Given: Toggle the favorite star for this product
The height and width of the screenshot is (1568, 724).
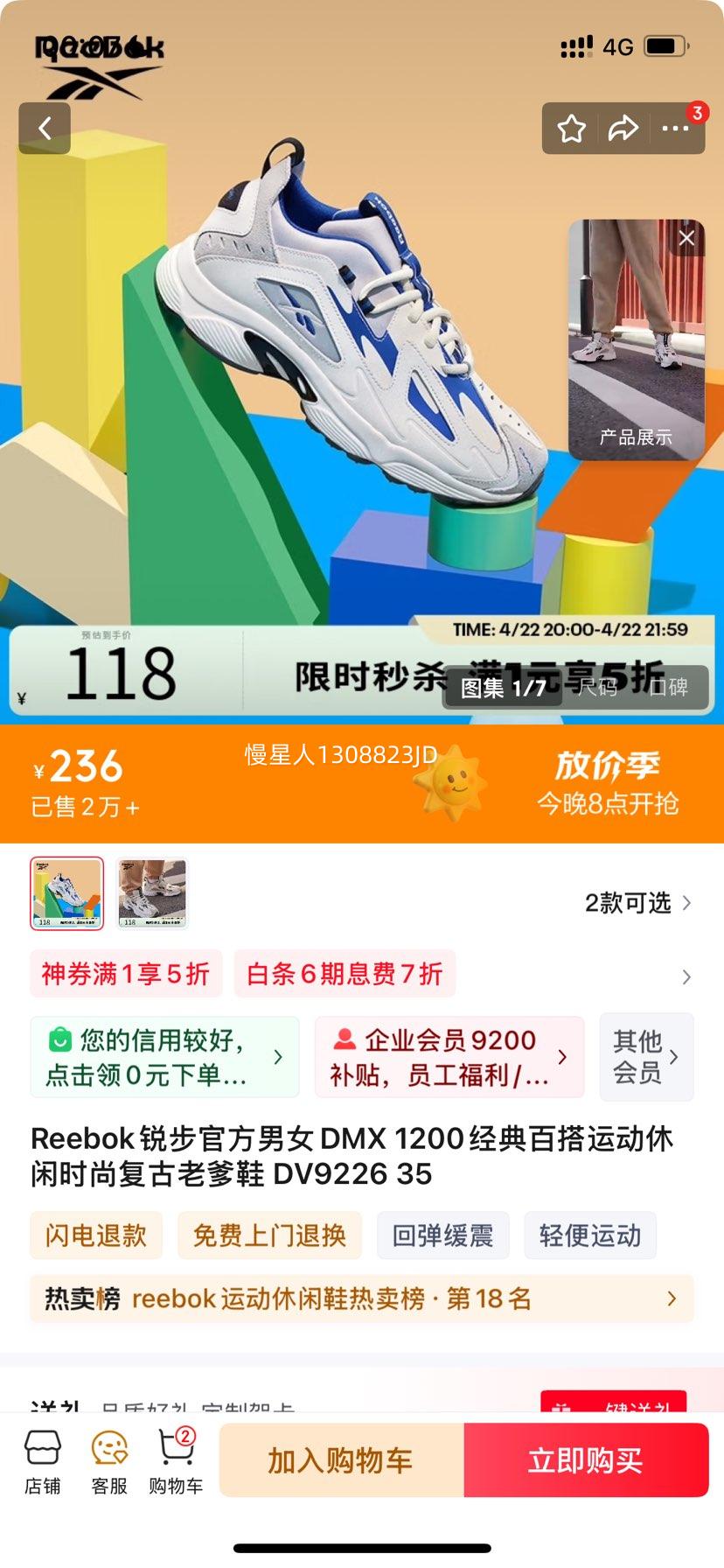Looking at the screenshot, I should click(570, 128).
